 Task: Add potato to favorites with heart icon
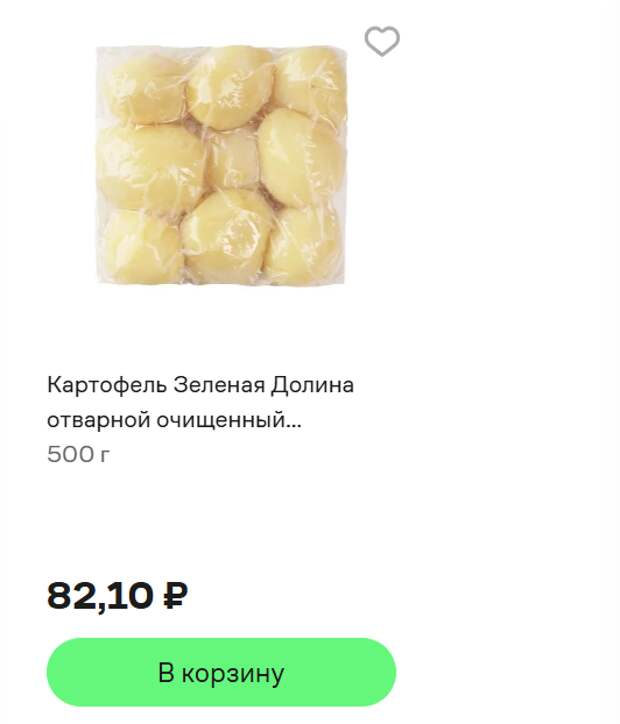(381, 42)
